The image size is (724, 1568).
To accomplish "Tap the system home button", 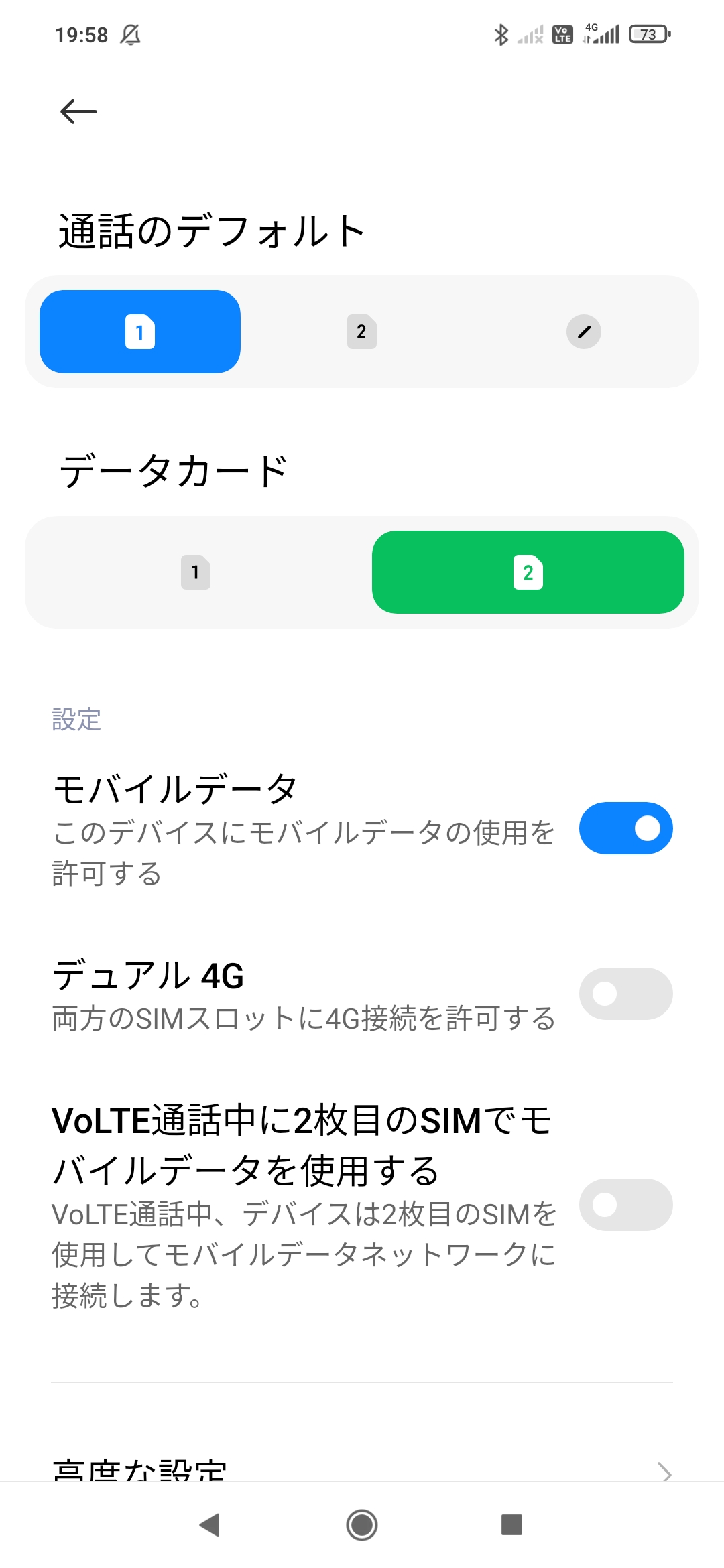I will [x=362, y=1525].
